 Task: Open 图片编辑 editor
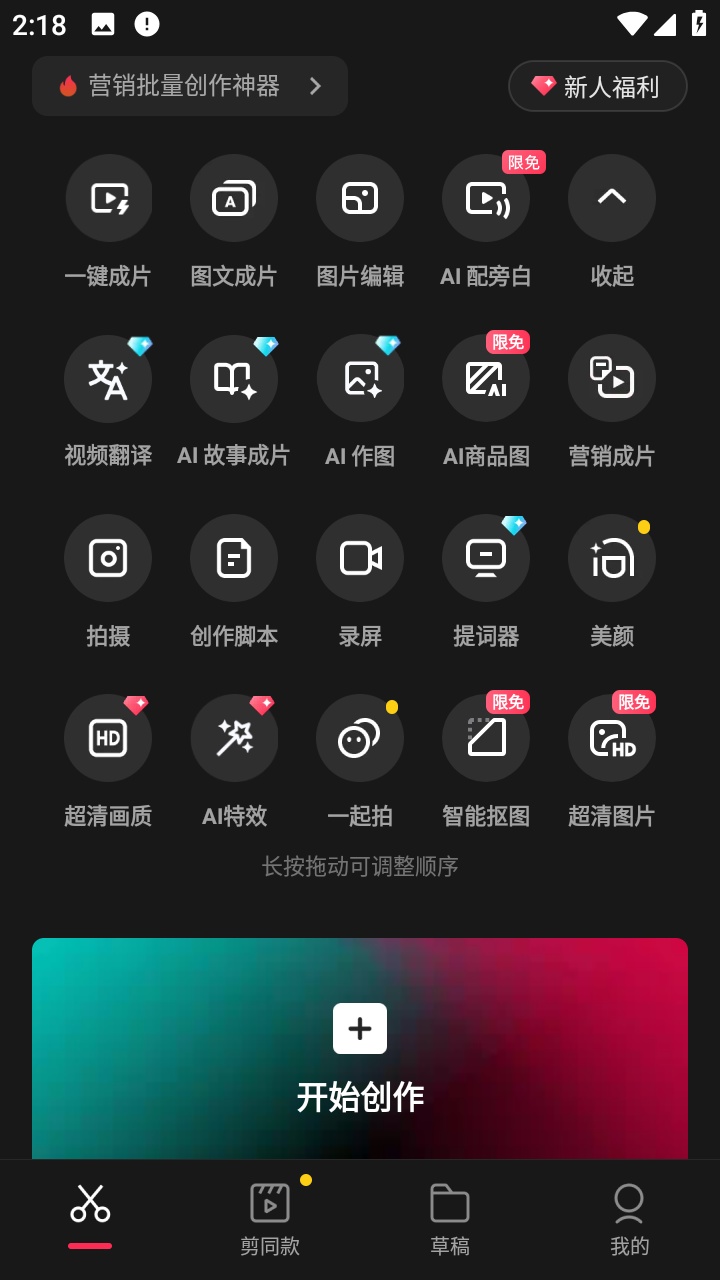click(360, 198)
